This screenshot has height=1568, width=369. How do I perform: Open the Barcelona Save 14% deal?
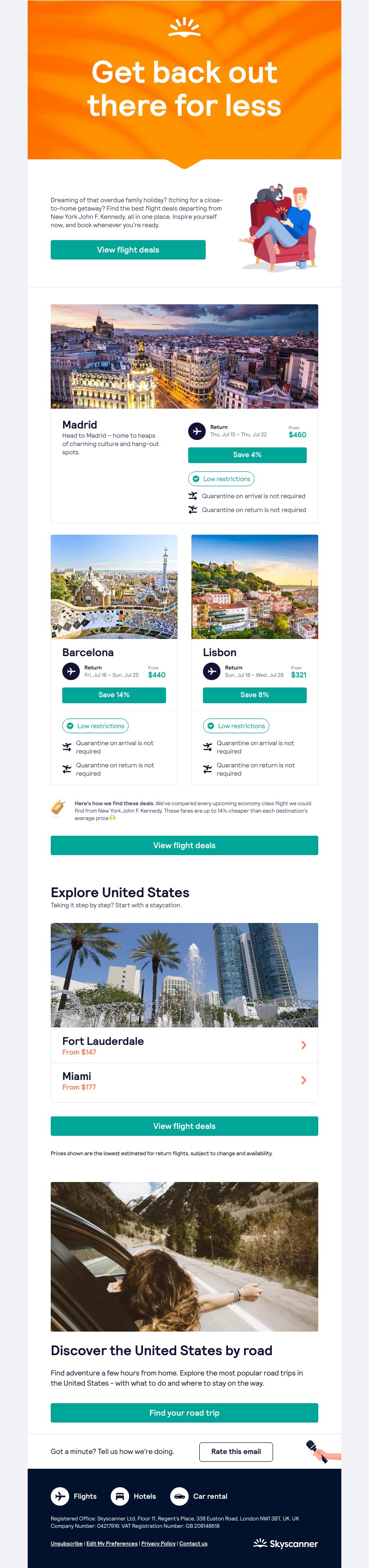[x=113, y=694]
